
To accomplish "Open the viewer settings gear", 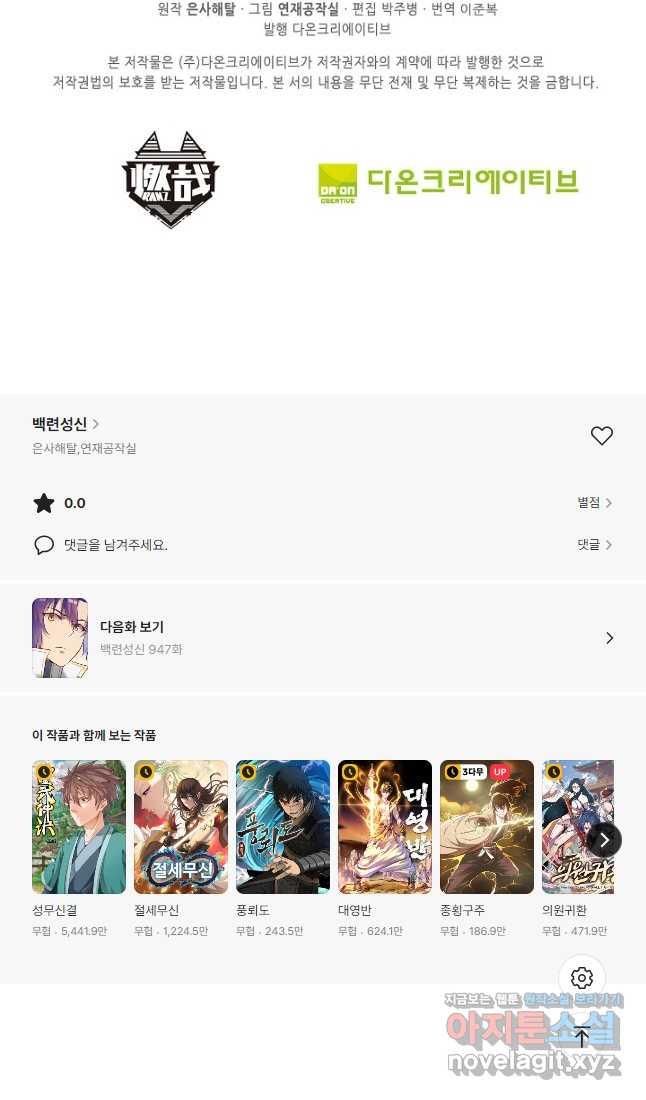I will 582,978.
